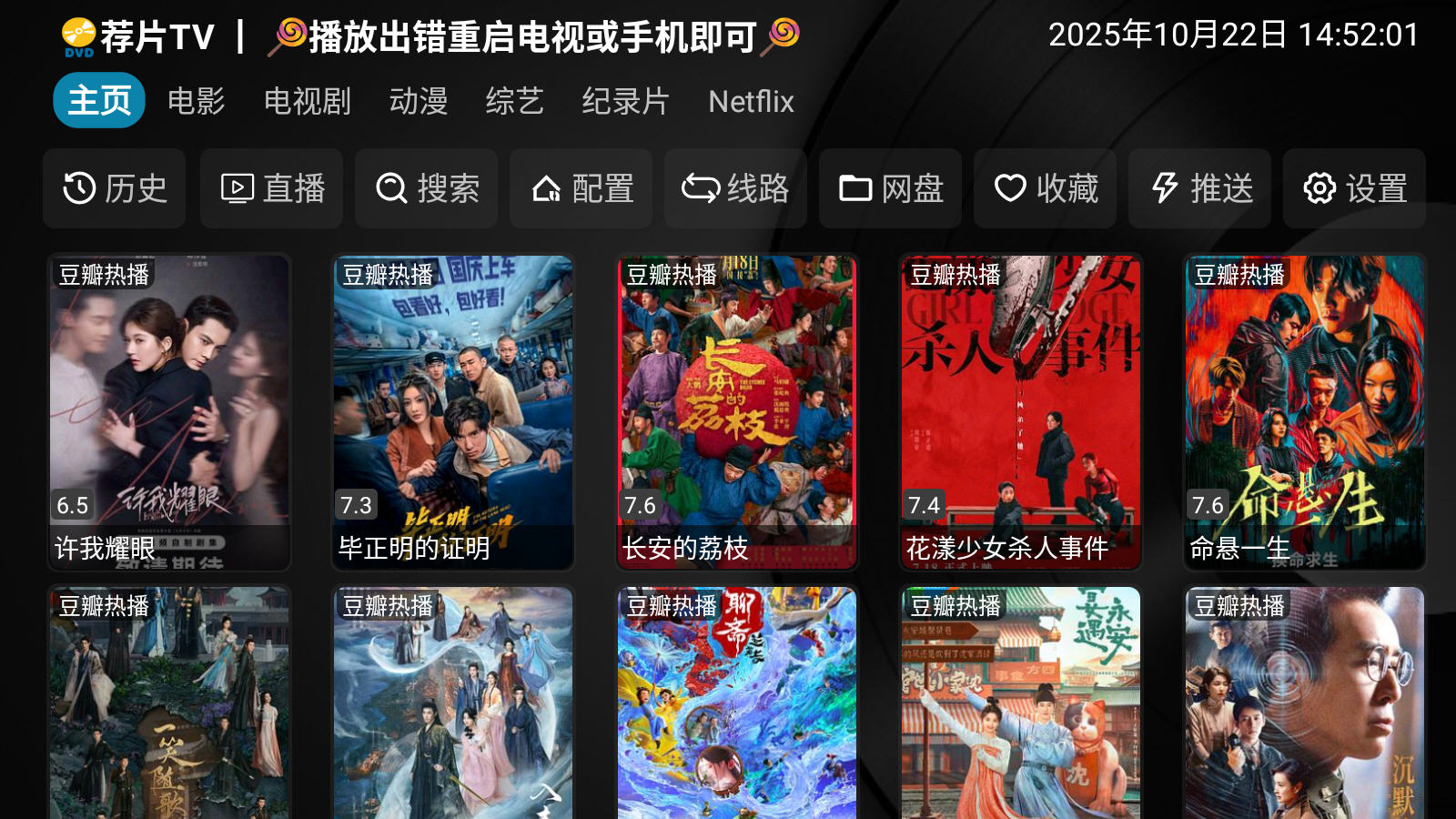Open 网盘 cloud drive

pos(890,188)
